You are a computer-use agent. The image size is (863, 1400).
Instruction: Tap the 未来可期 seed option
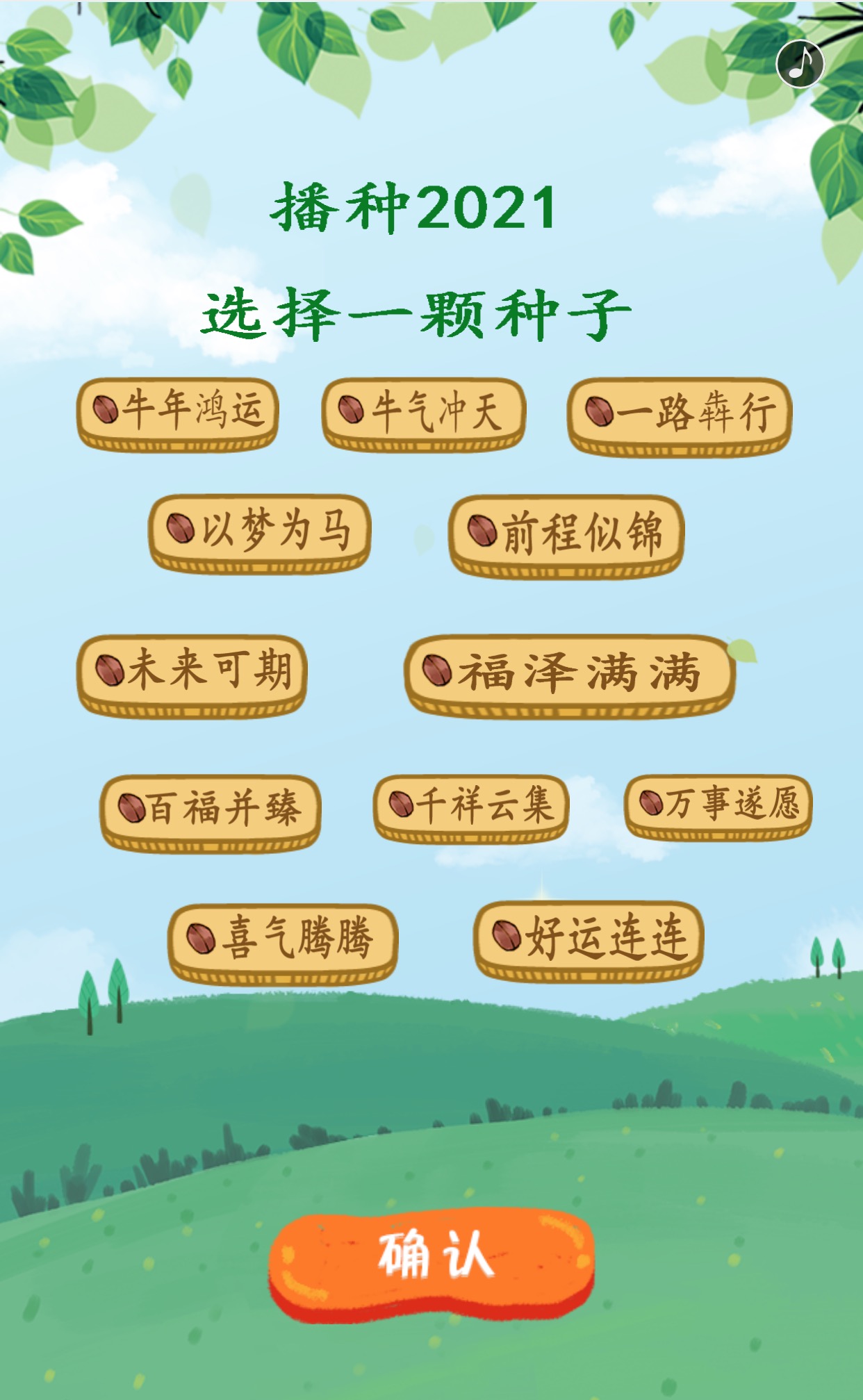tap(192, 673)
